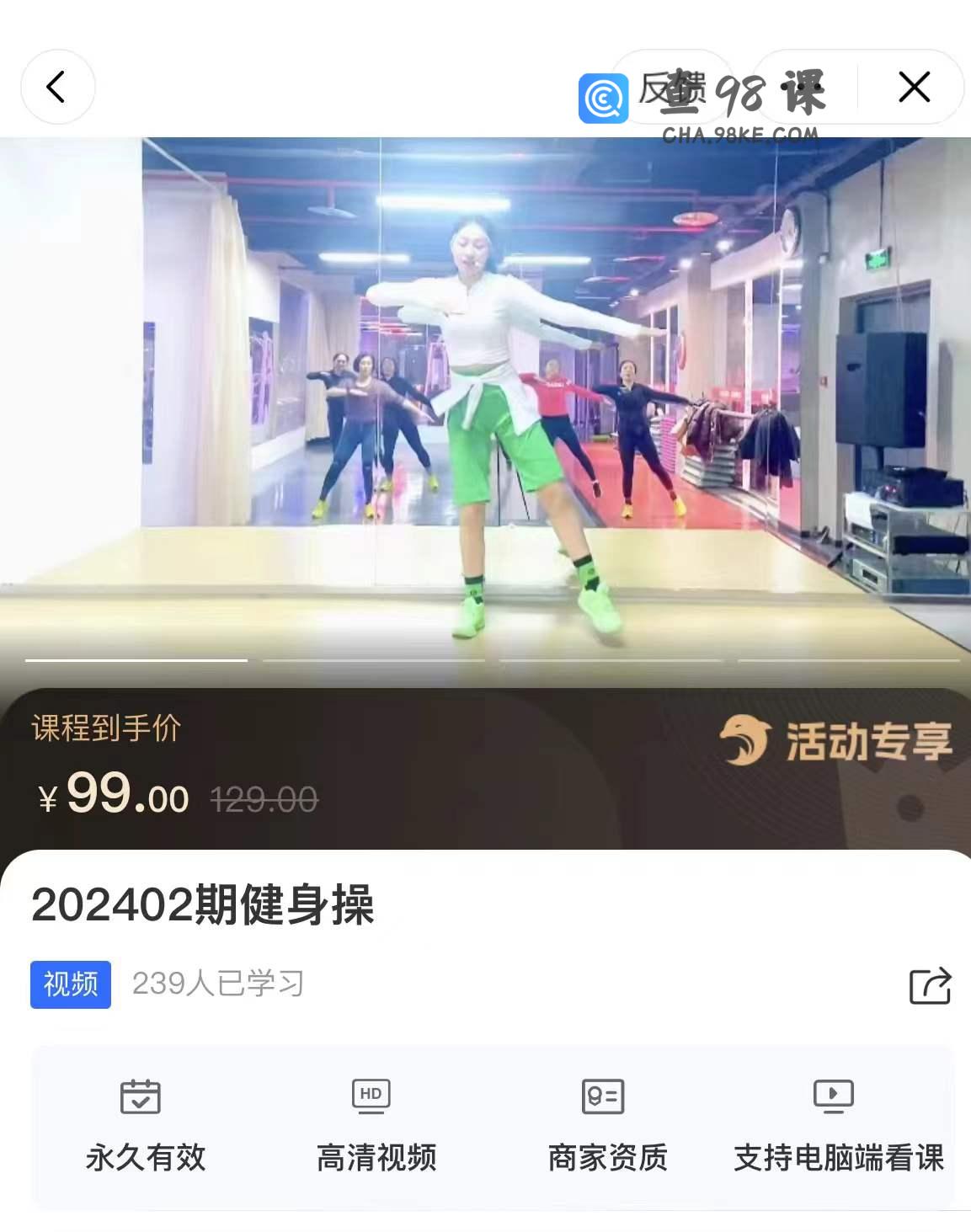Go back using the back arrow
Image resolution: width=971 pixels, height=1232 pixels.
point(57,87)
